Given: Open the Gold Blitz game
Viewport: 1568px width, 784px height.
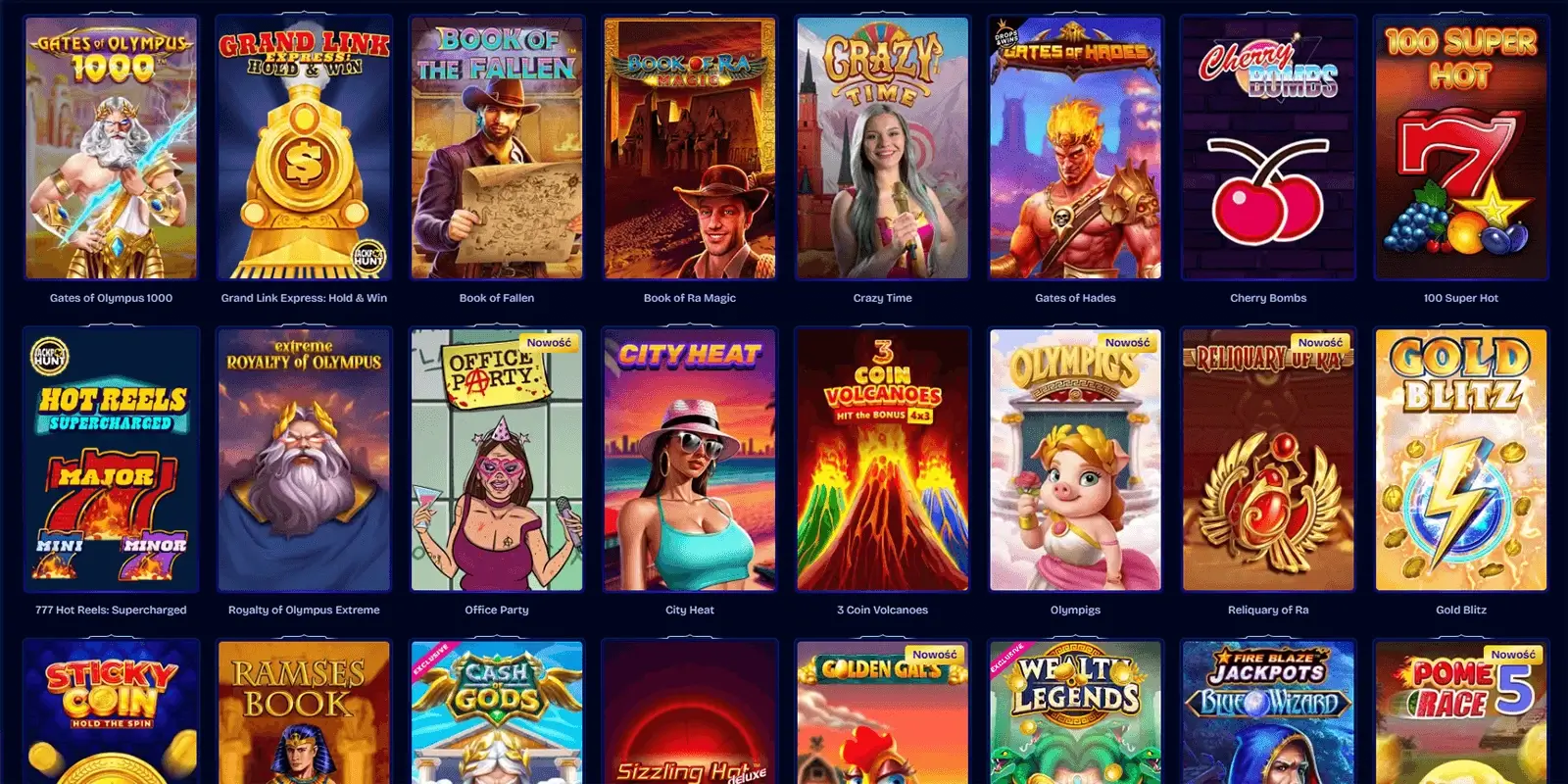Looking at the screenshot, I should [x=1461, y=459].
